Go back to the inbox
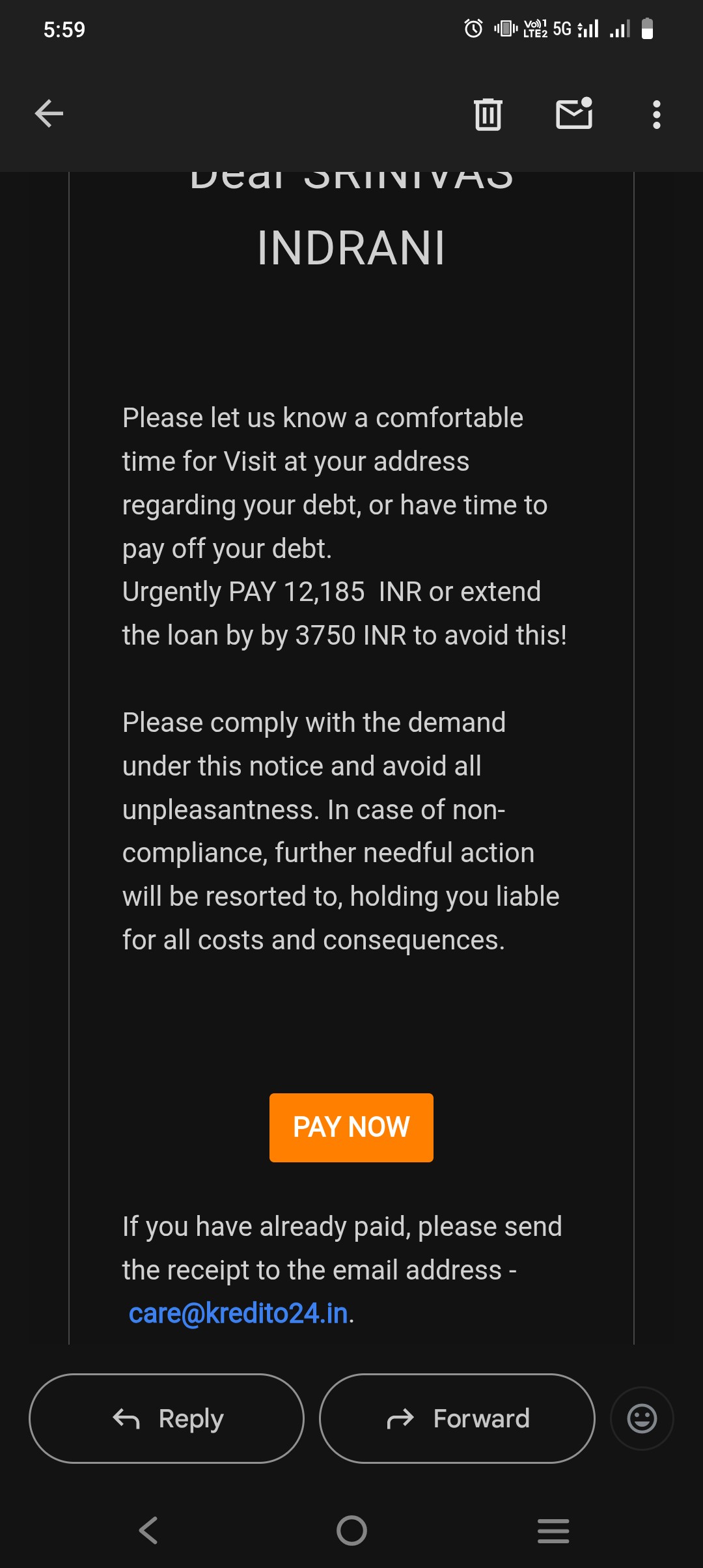703x1568 pixels. click(49, 114)
